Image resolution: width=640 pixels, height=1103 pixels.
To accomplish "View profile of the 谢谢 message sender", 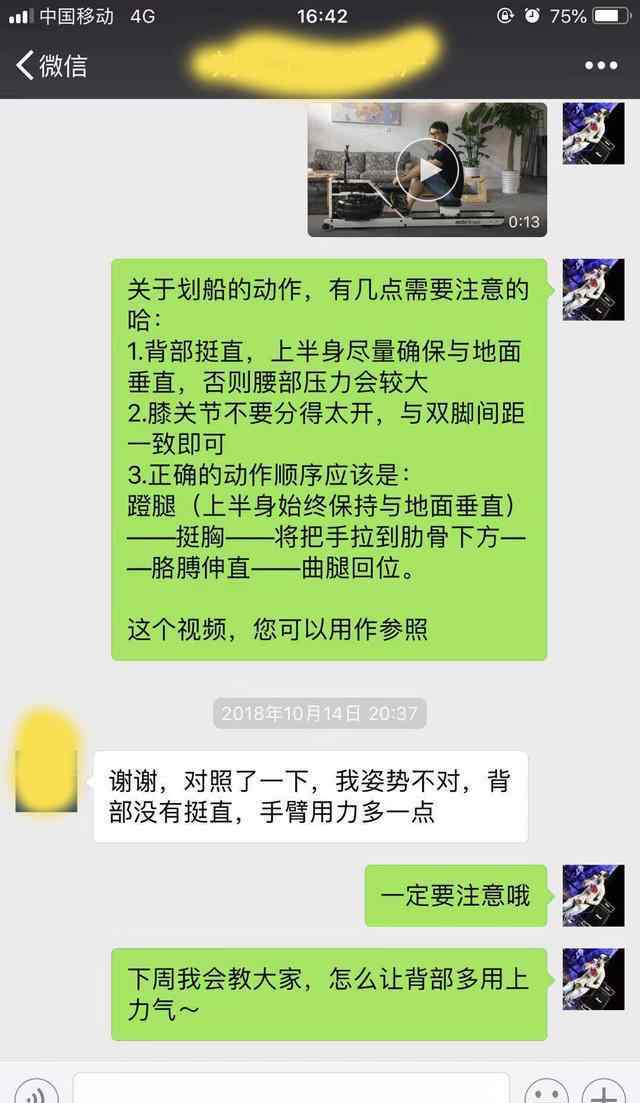I will (x=46, y=779).
